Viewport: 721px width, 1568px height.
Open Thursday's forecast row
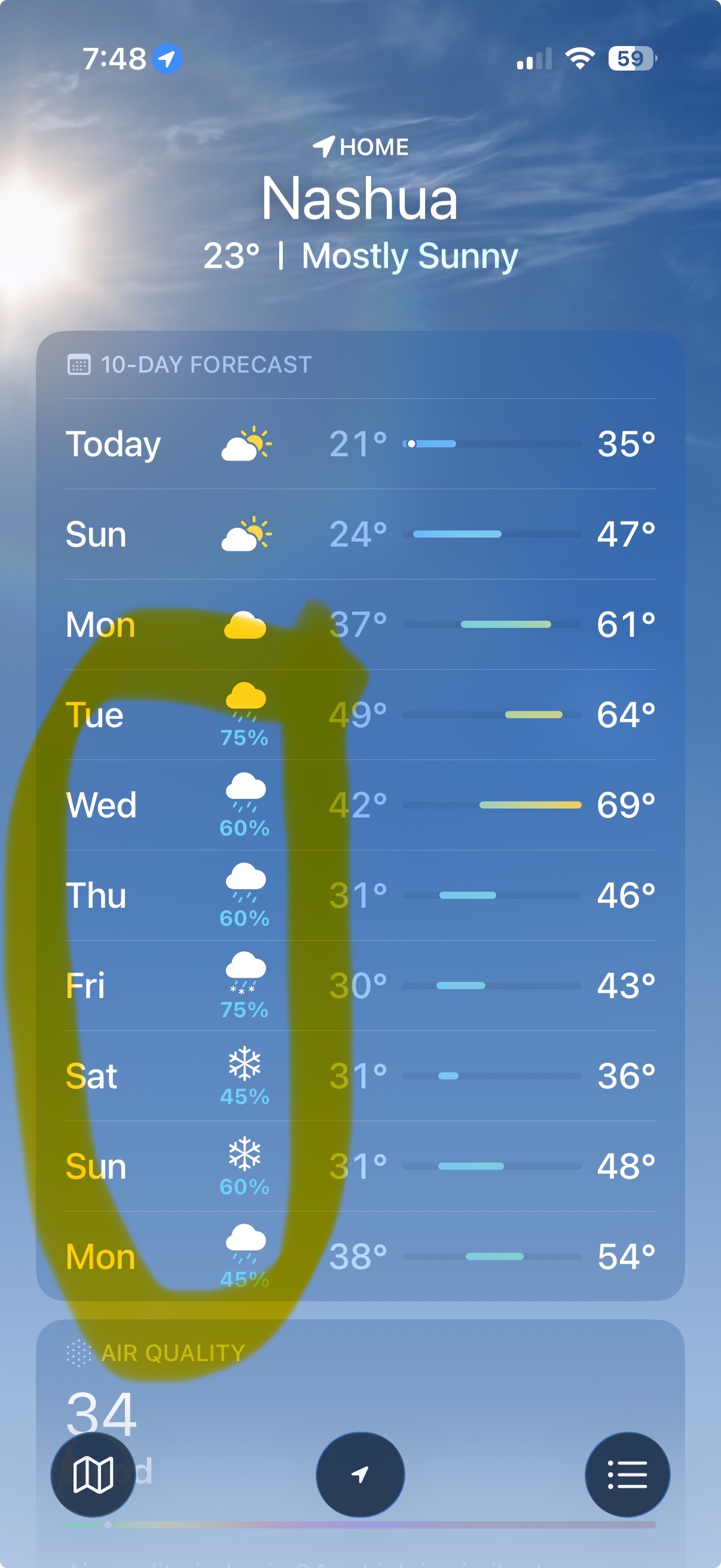[x=360, y=895]
